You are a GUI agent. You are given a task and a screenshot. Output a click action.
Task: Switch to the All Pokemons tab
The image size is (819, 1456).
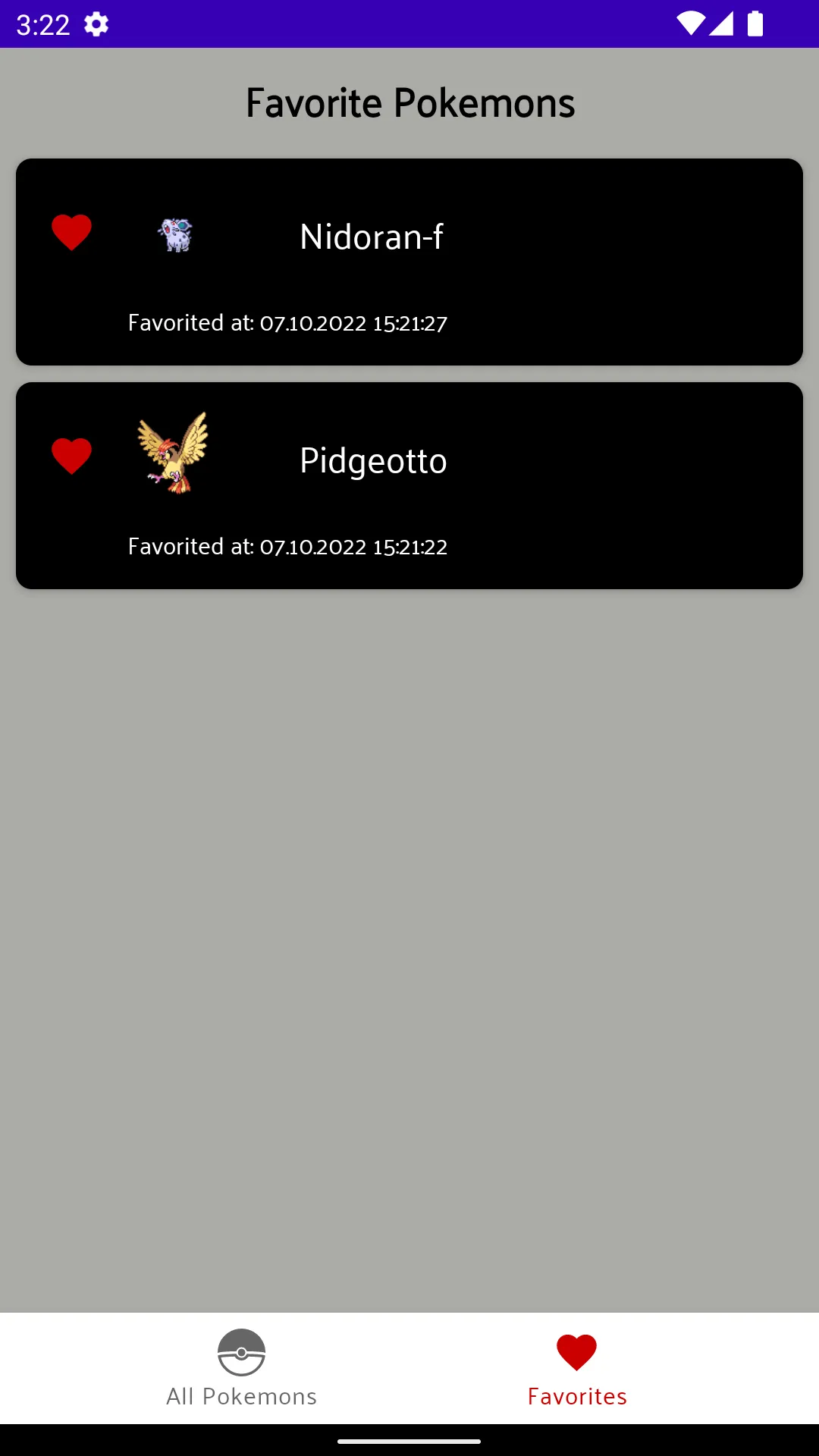(242, 1368)
